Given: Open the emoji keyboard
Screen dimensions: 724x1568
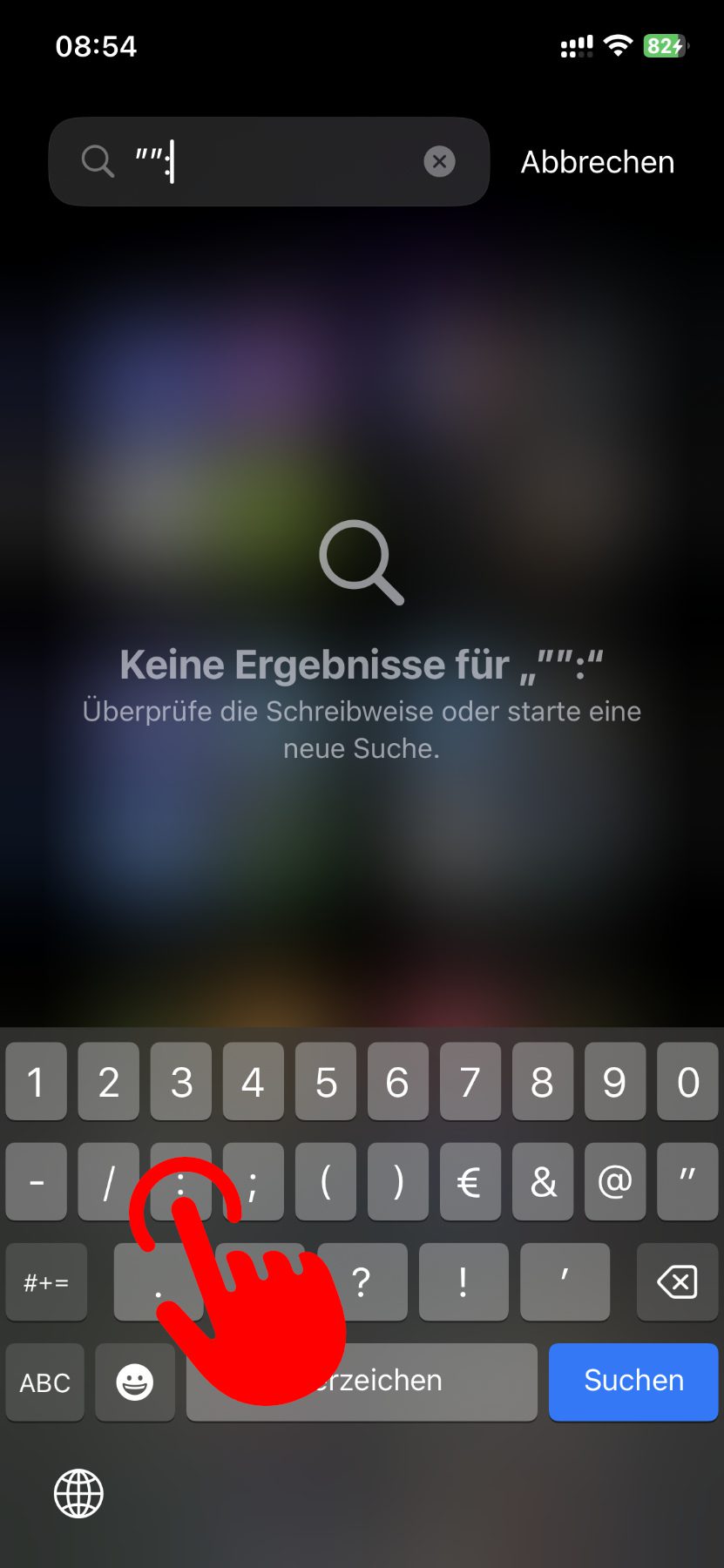Looking at the screenshot, I should point(135,1382).
